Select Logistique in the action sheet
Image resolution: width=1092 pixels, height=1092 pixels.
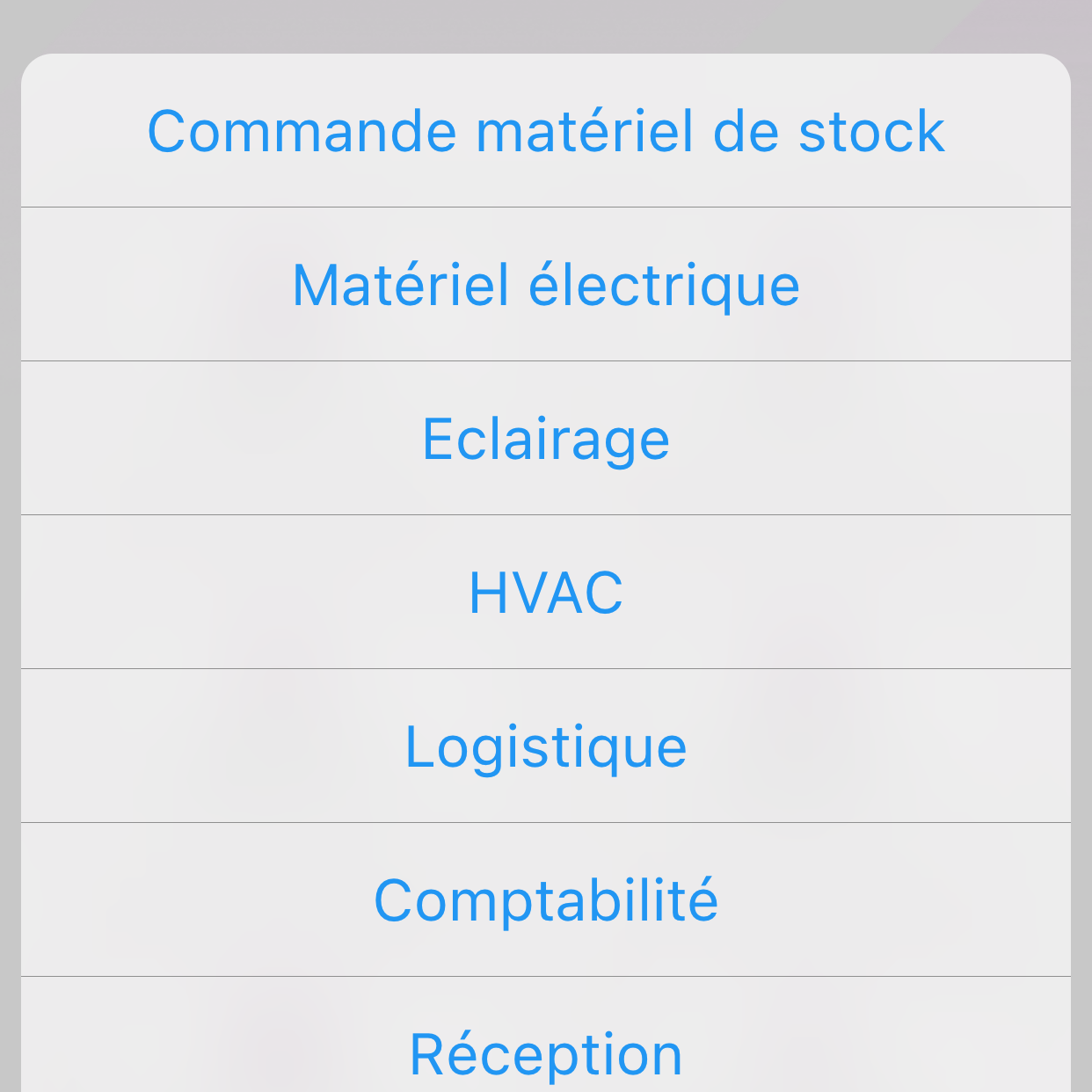coord(546,746)
